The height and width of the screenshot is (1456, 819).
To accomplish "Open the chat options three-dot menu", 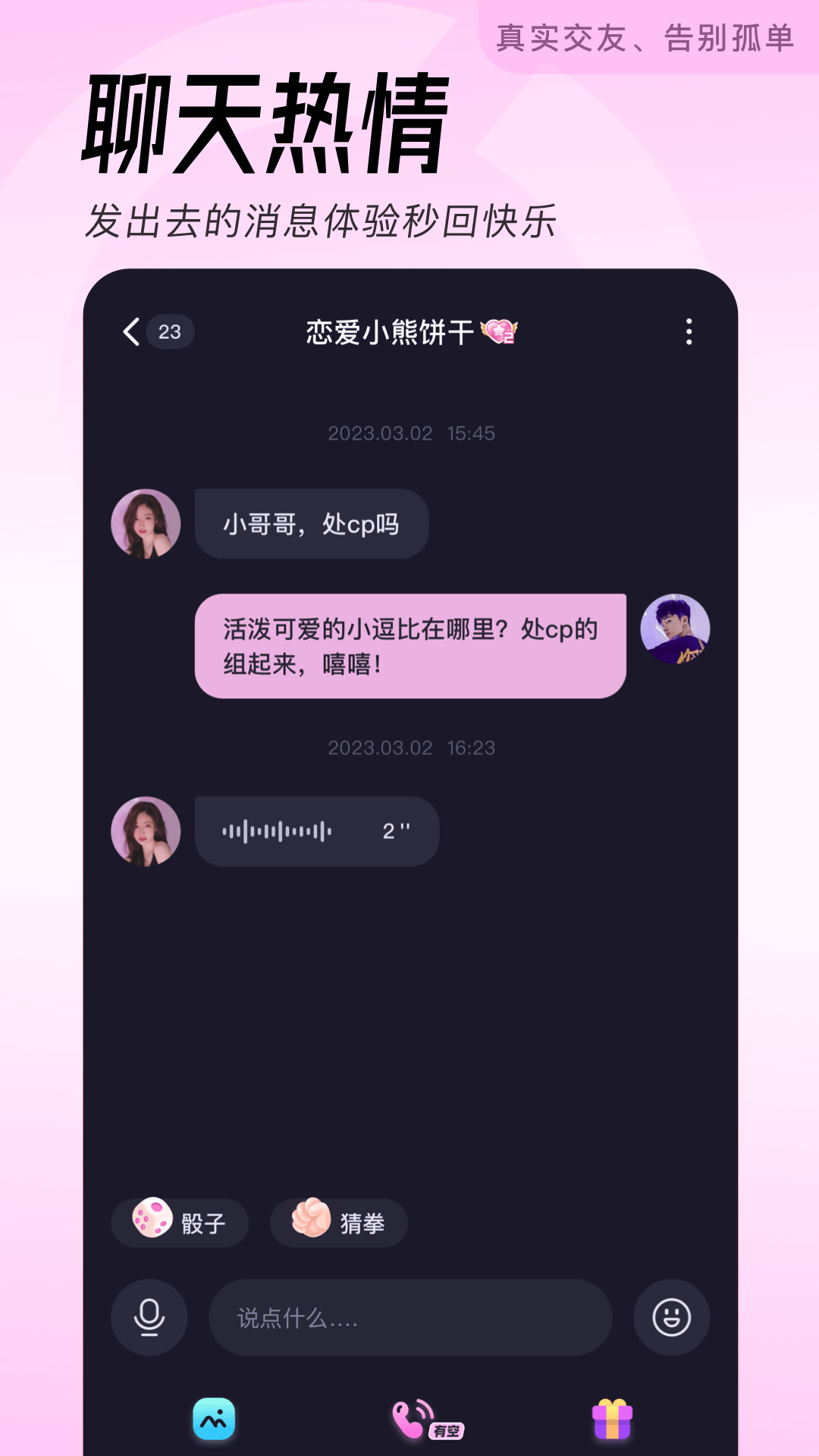I will [x=689, y=331].
